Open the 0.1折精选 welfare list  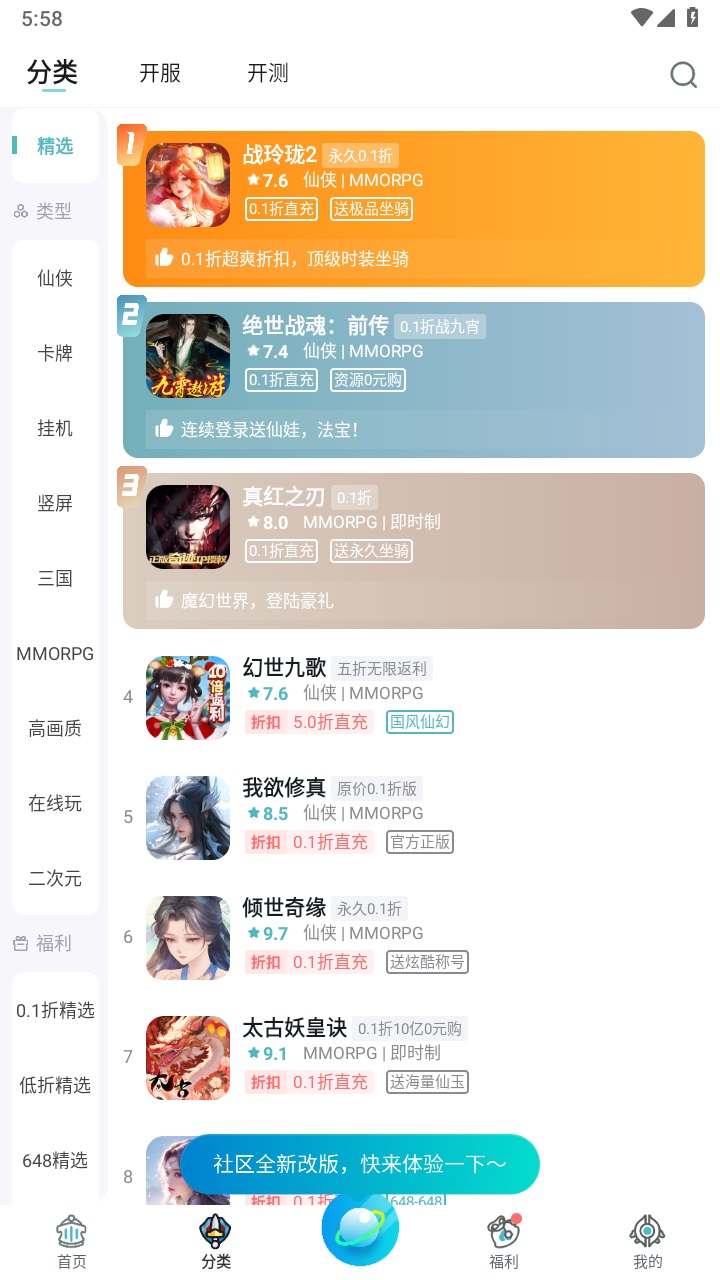pos(55,1010)
